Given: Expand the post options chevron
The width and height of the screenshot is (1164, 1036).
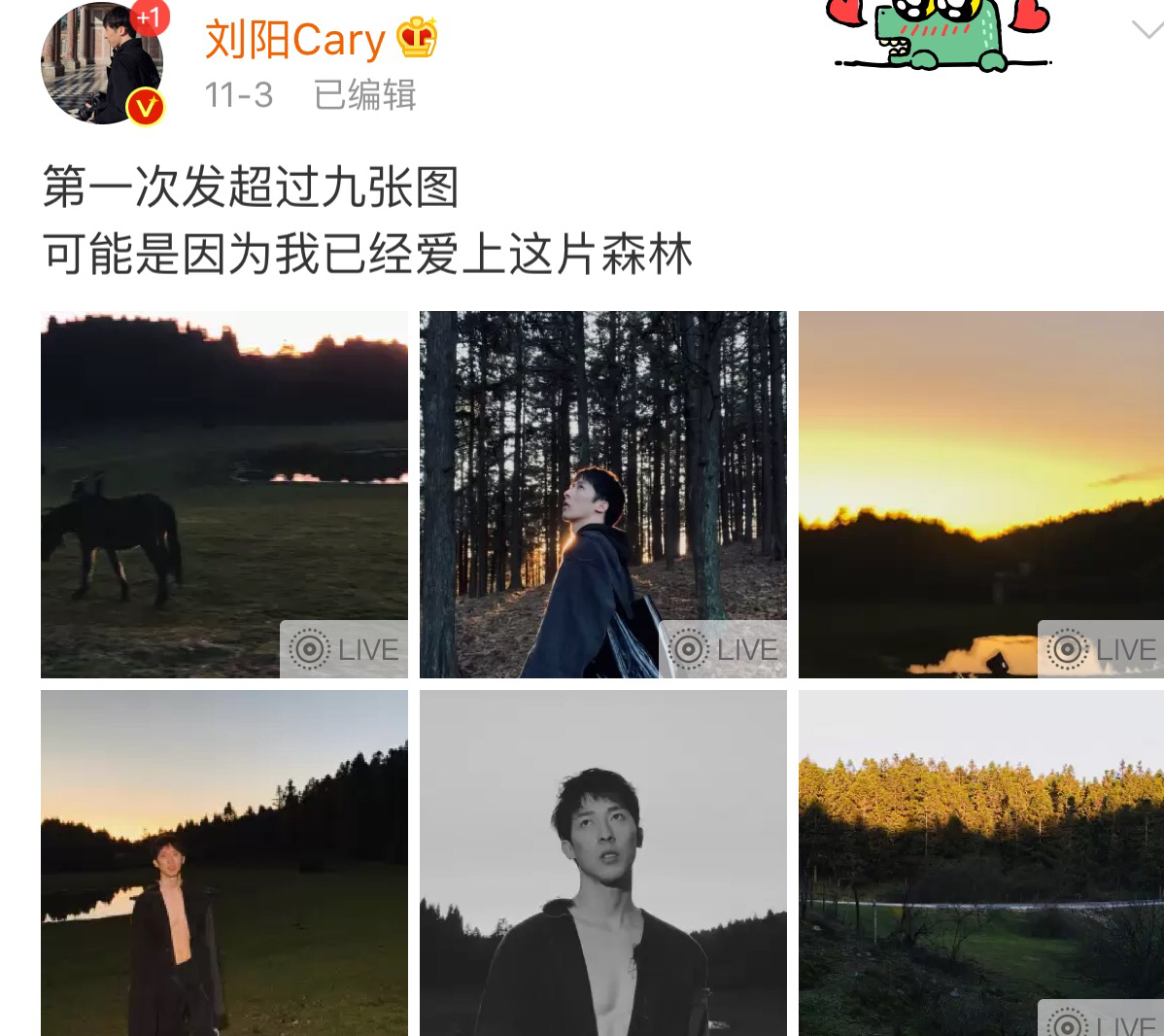Looking at the screenshot, I should (1147, 30).
